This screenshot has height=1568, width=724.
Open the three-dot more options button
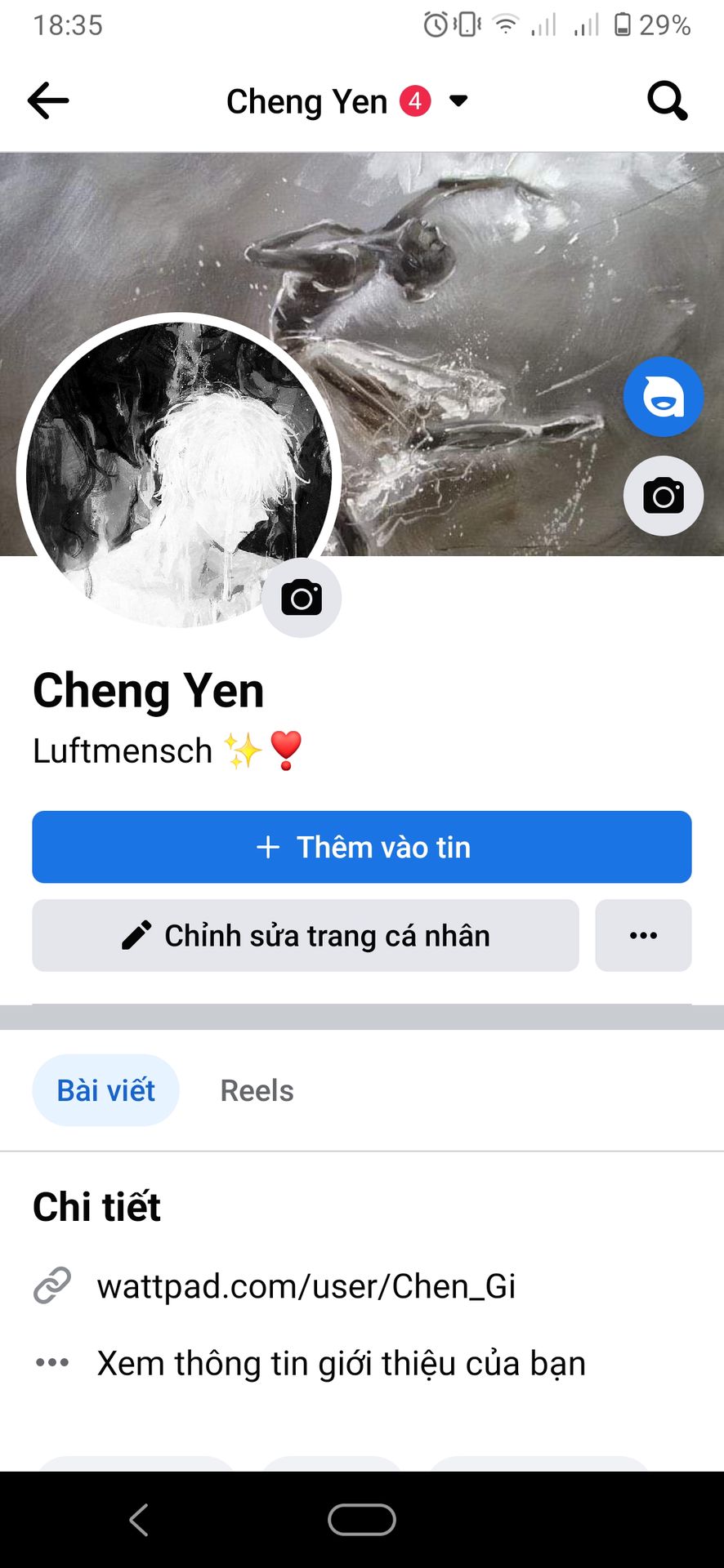[x=643, y=936]
